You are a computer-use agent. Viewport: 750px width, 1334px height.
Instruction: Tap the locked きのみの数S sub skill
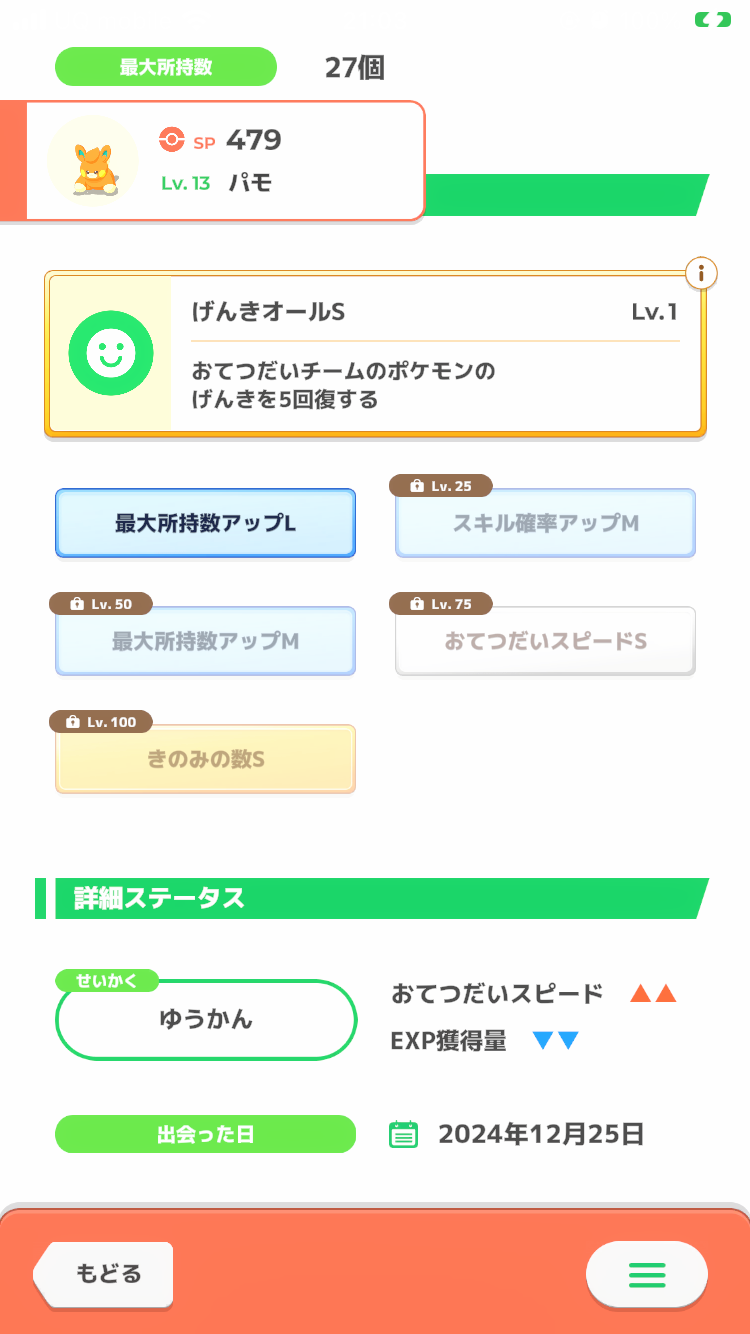(205, 759)
